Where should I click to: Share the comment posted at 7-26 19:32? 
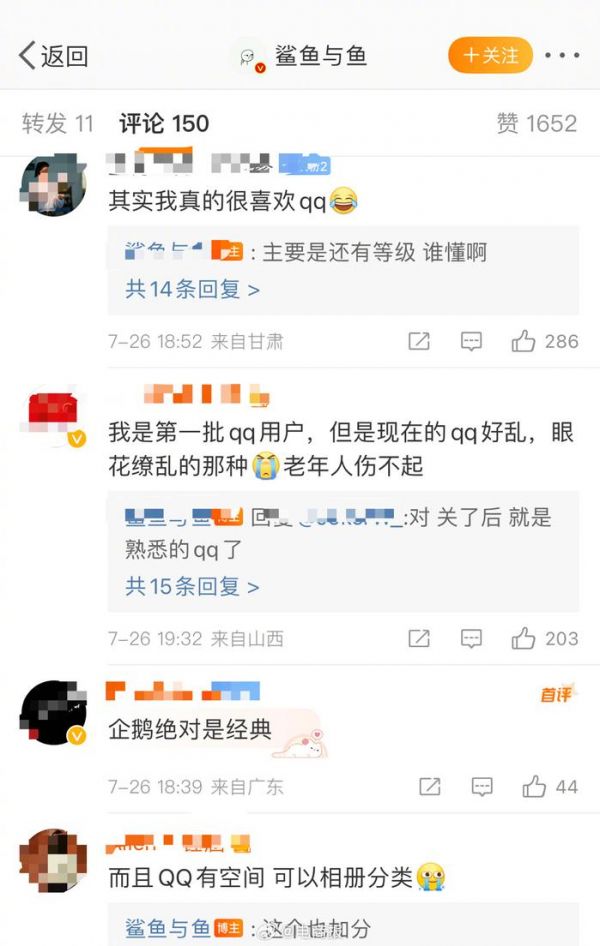click(419, 638)
